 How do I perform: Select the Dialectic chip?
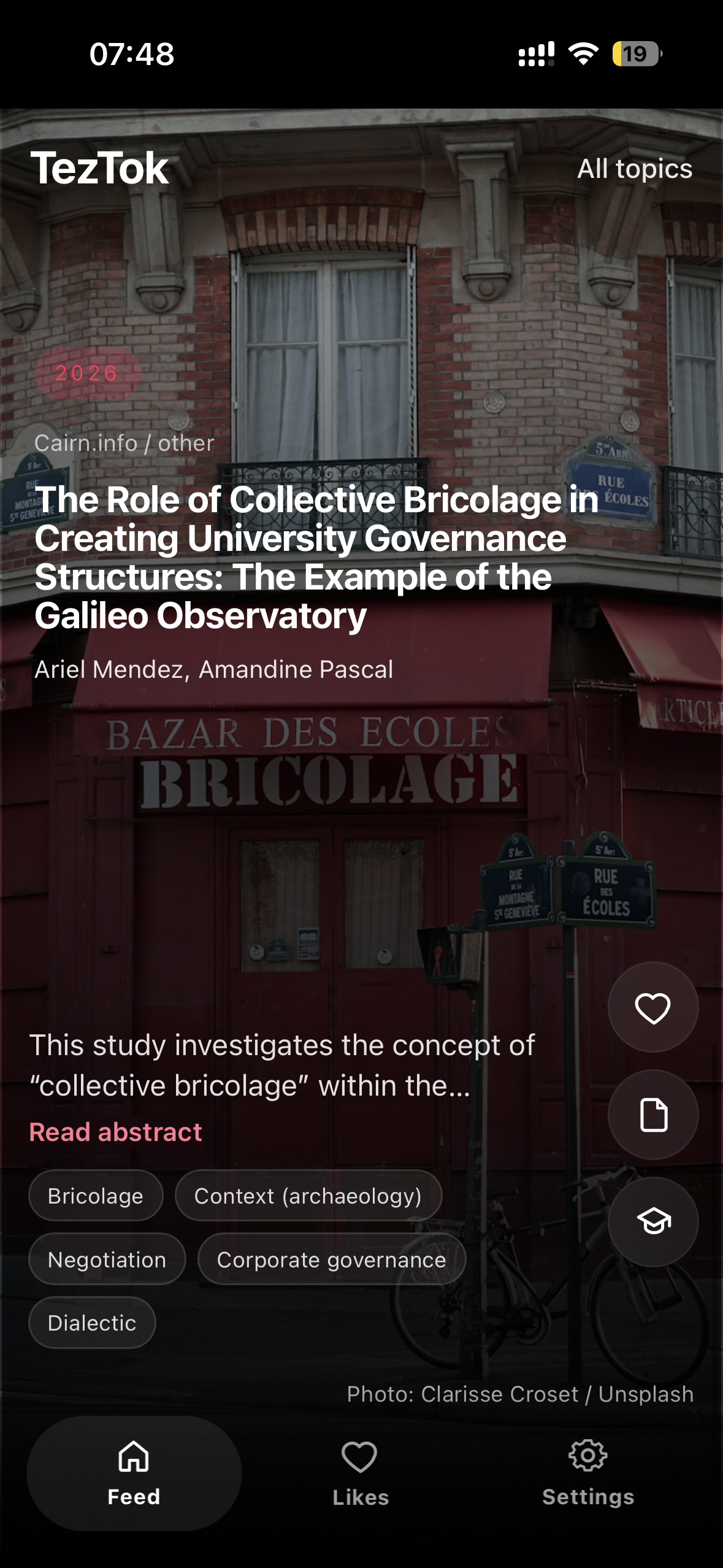point(92,1323)
